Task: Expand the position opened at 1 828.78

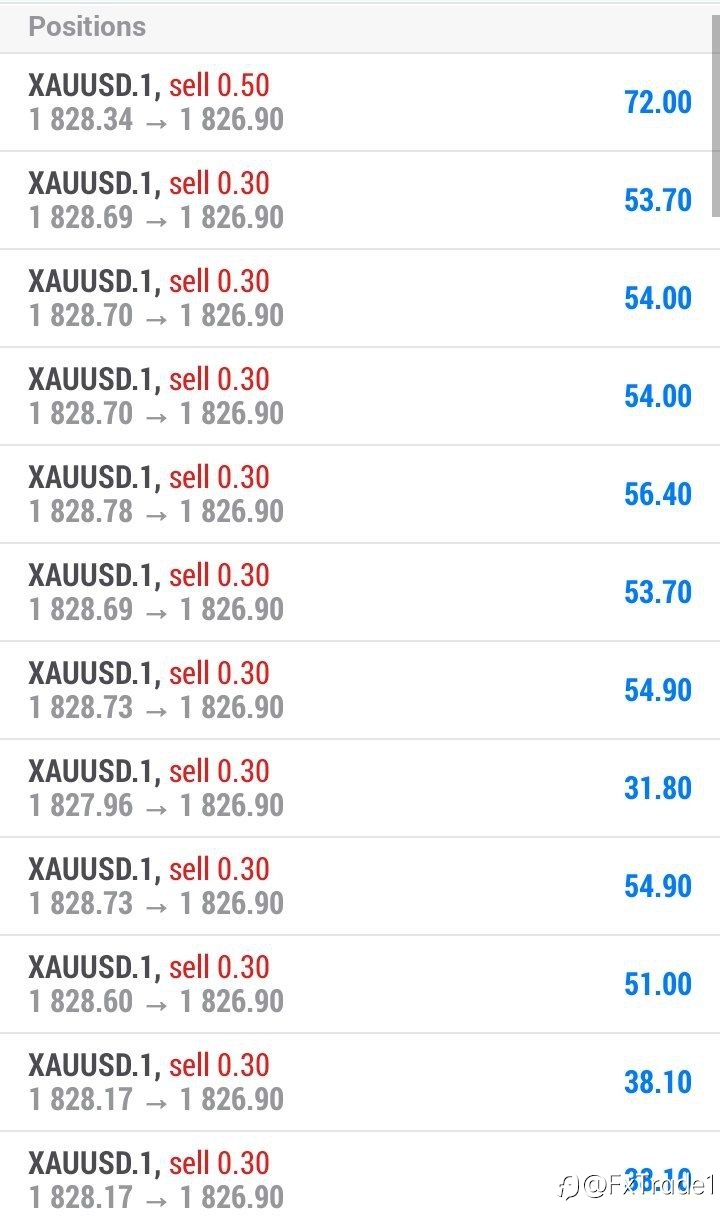Action: coord(360,495)
